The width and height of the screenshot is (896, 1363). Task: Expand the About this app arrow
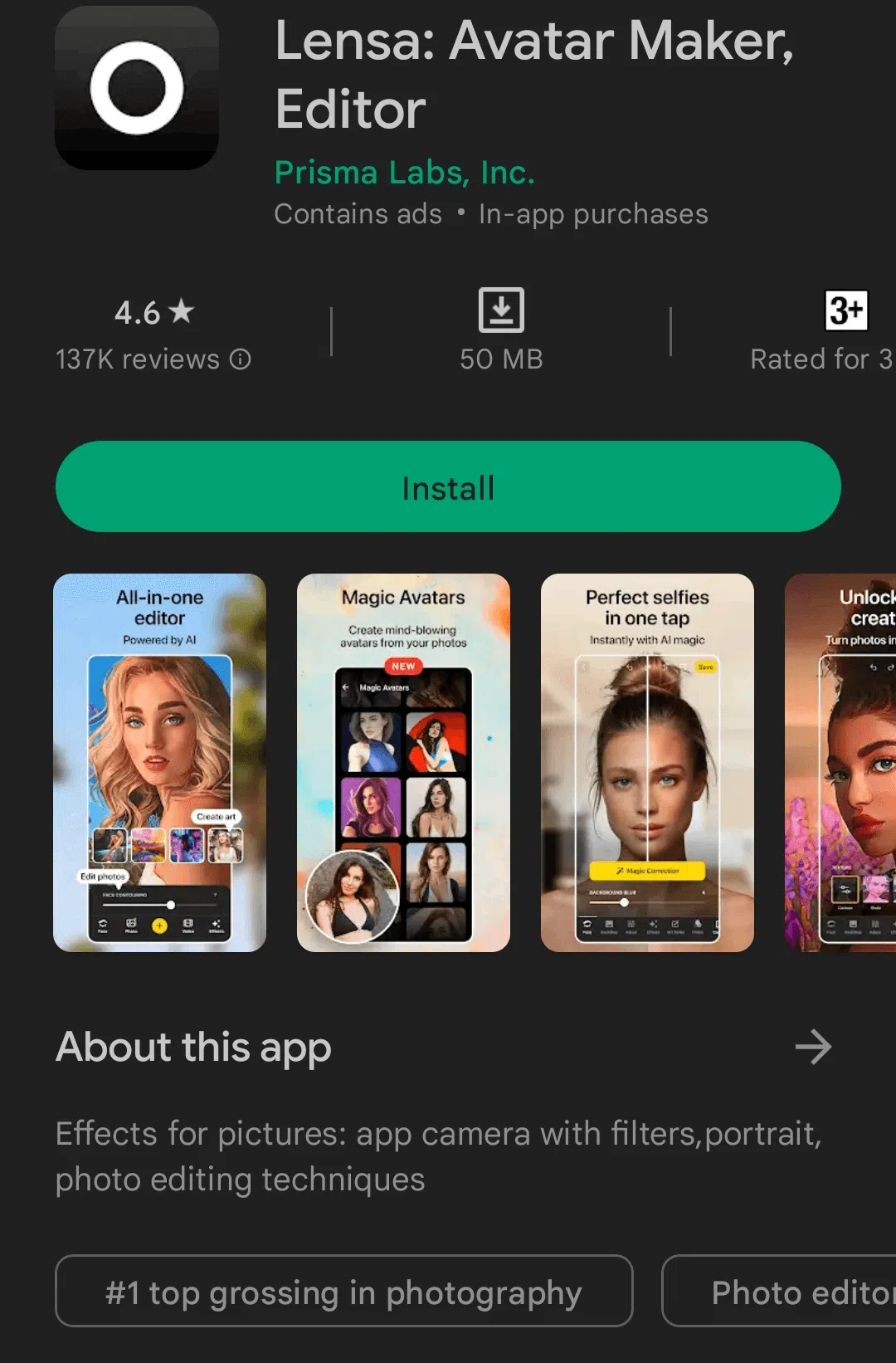813,1047
